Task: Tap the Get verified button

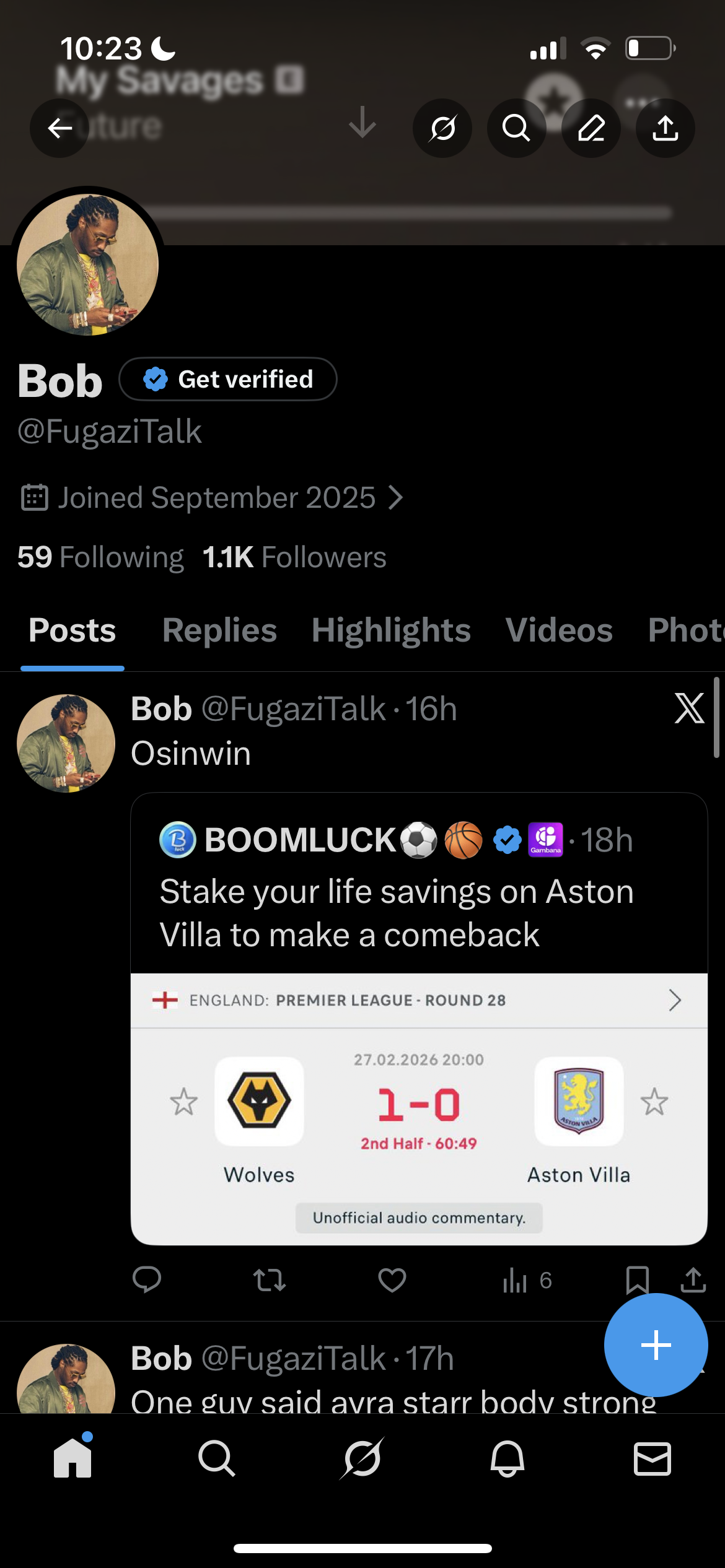Action: [228, 379]
